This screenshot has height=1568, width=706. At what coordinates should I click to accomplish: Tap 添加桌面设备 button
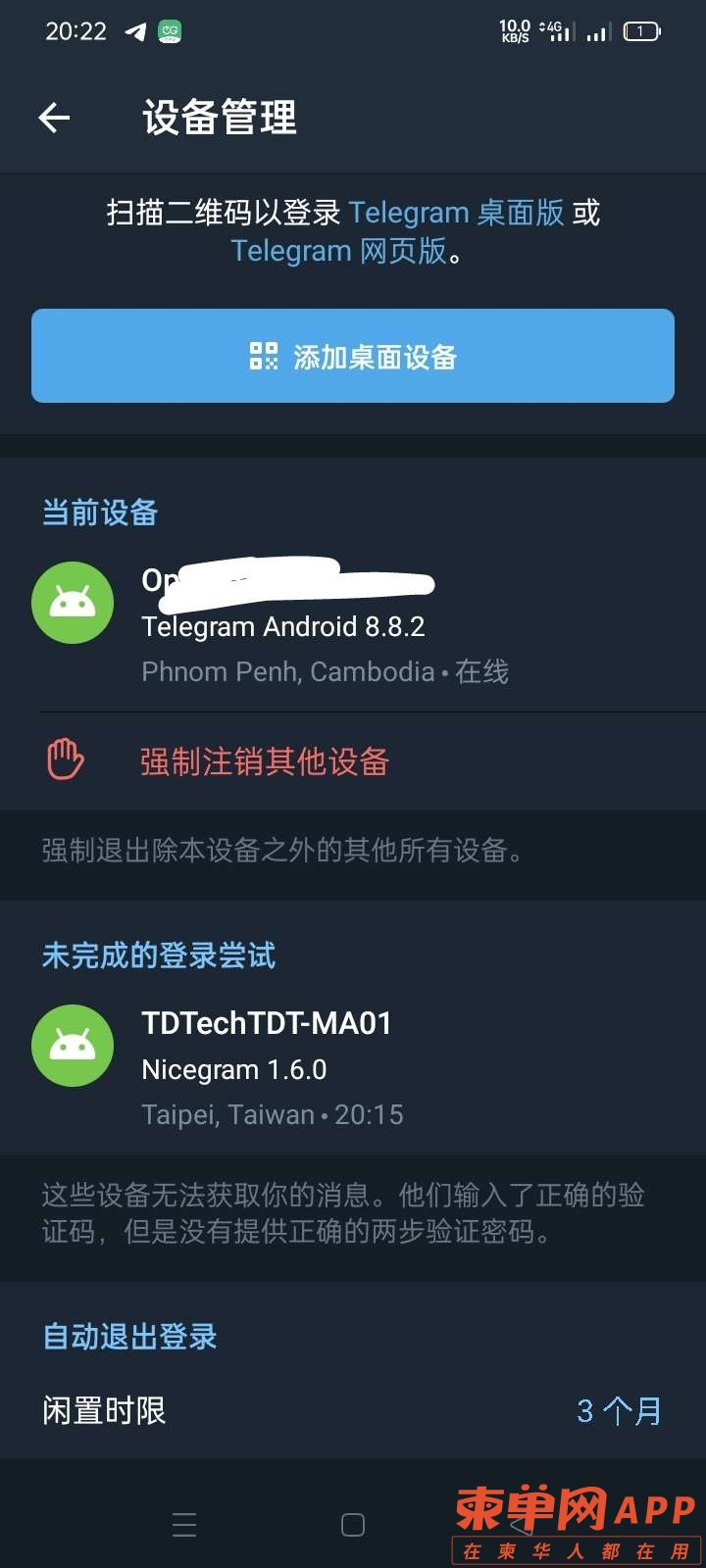tap(353, 356)
